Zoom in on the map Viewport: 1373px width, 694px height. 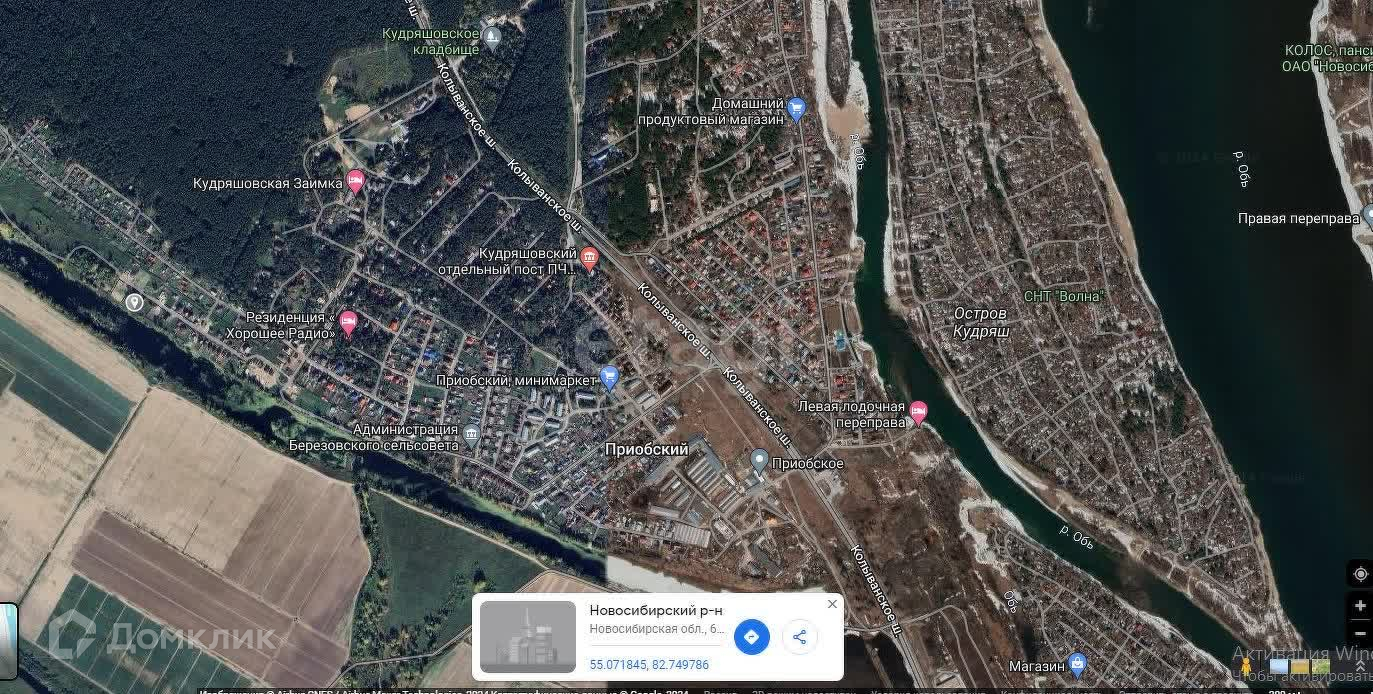1360,606
